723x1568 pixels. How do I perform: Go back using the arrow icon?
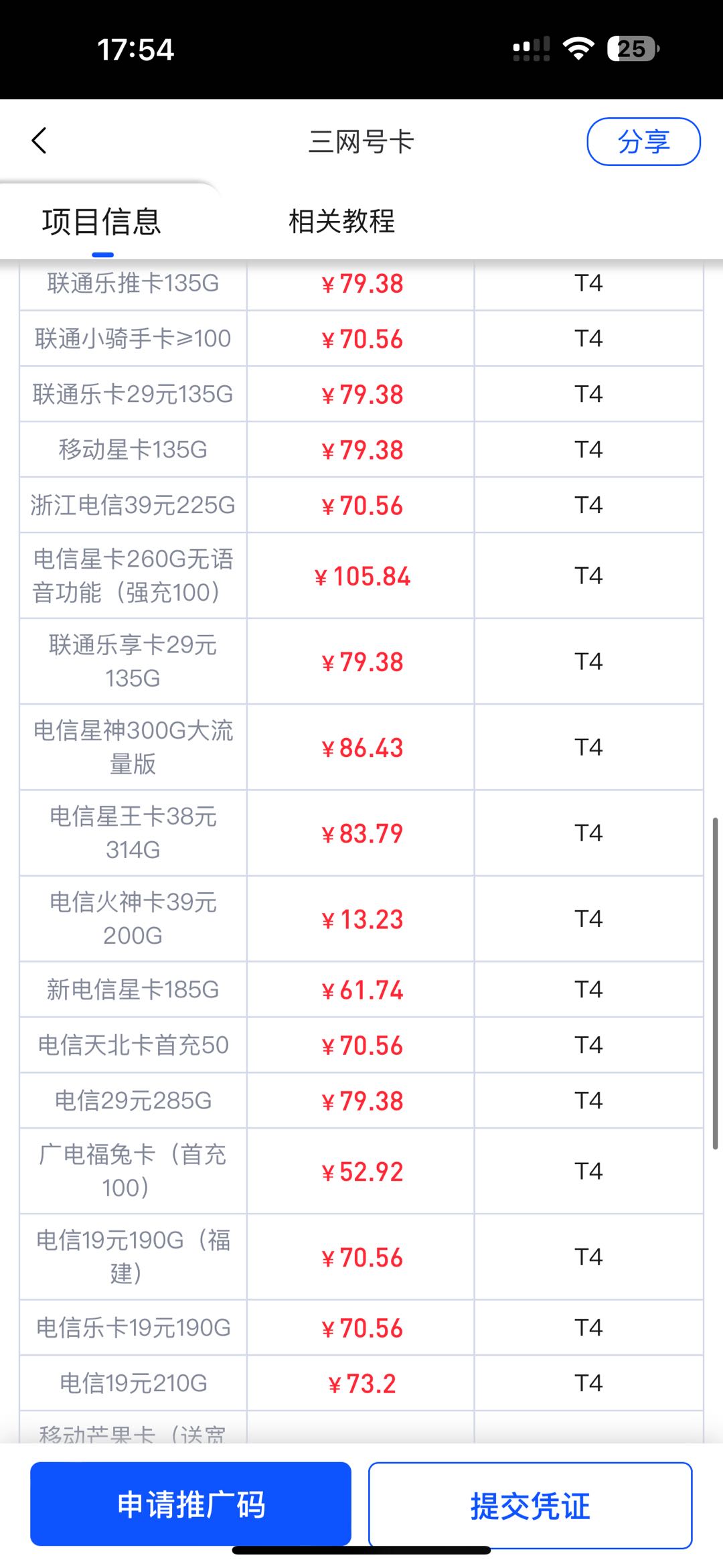pos(39,141)
